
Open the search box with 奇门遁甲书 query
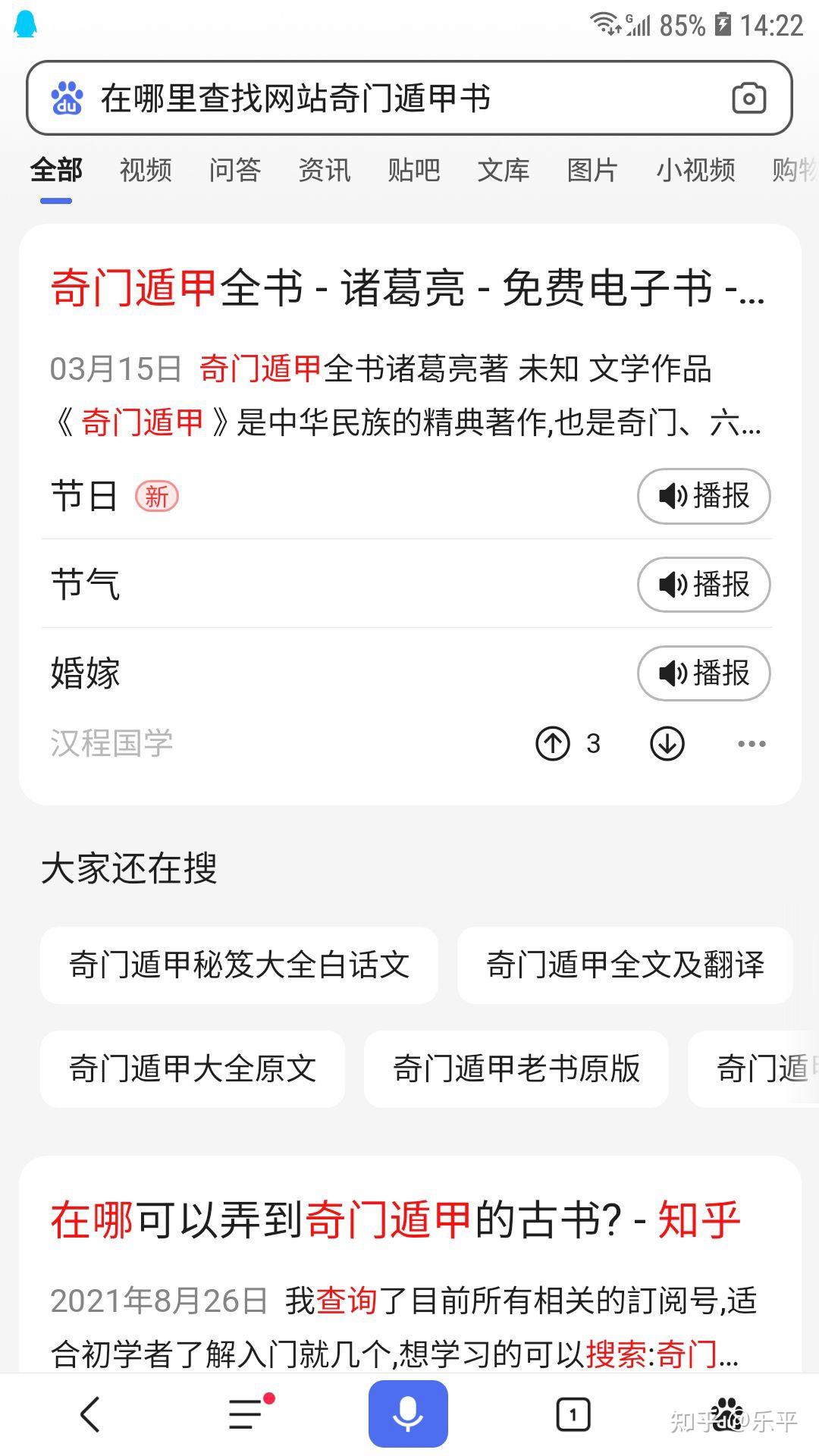click(379, 99)
